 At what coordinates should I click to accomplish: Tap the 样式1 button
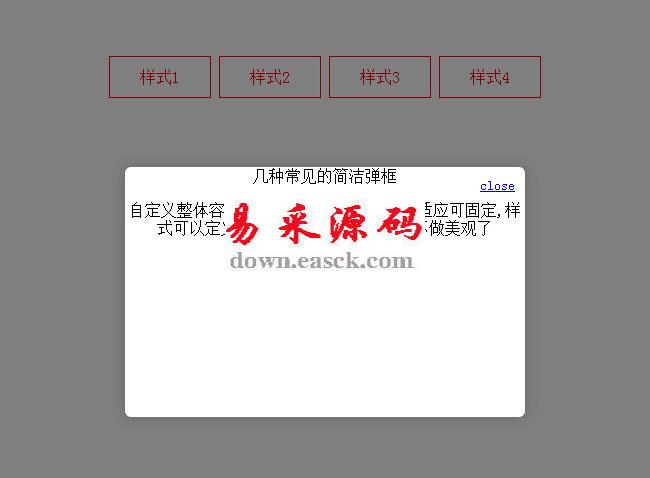160,77
